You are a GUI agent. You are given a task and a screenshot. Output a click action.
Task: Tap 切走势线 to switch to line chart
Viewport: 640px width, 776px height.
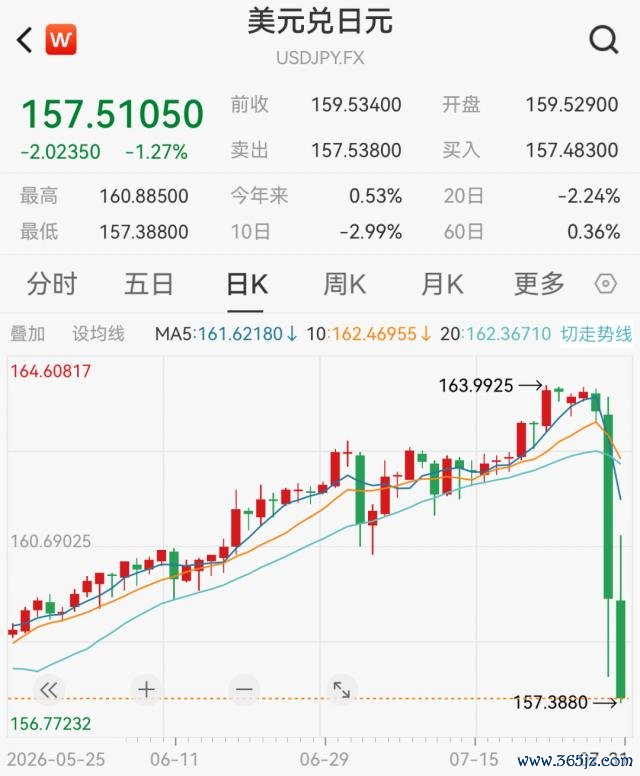596,334
